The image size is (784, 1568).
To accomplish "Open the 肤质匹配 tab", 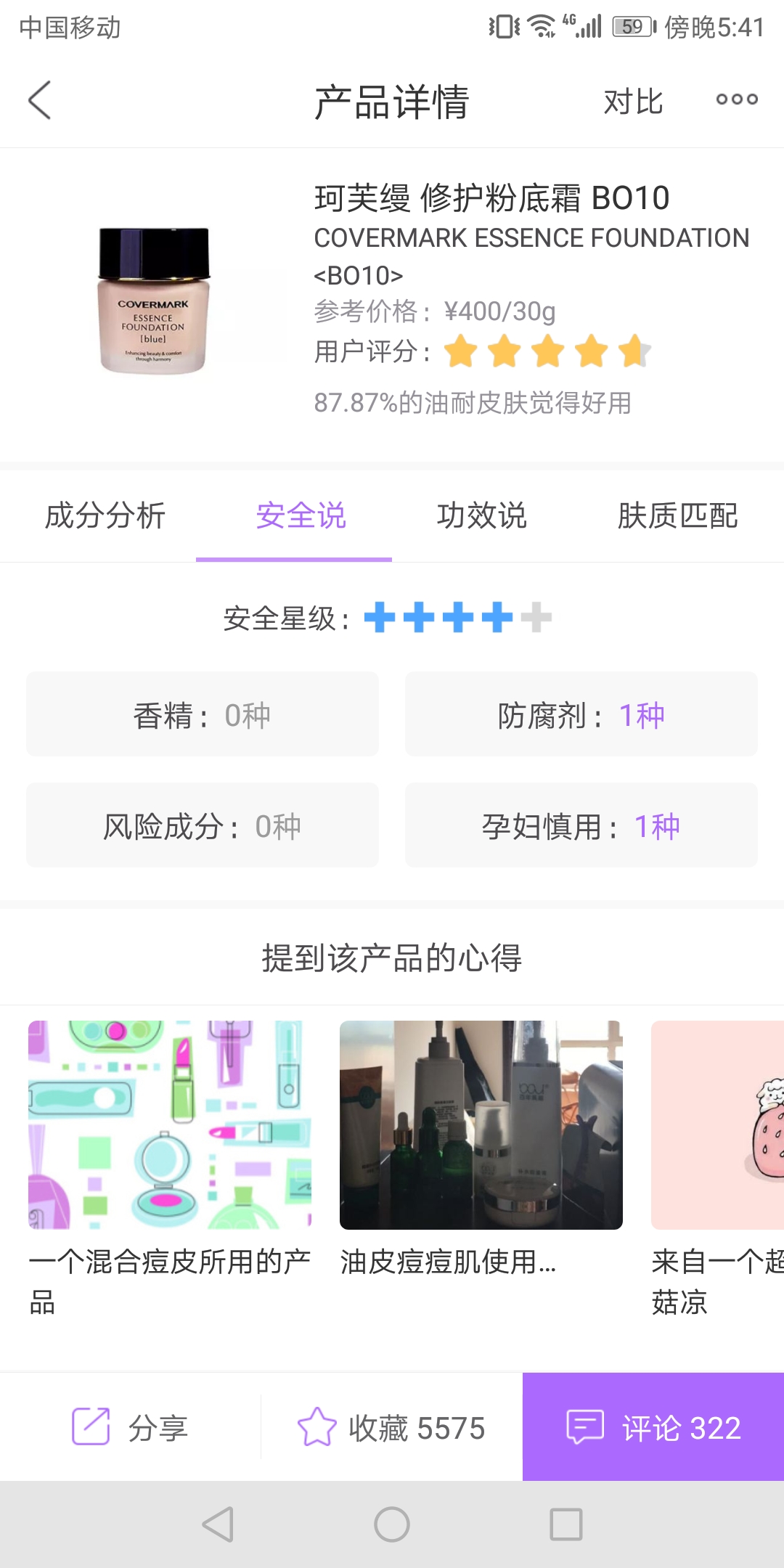I will tap(679, 517).
